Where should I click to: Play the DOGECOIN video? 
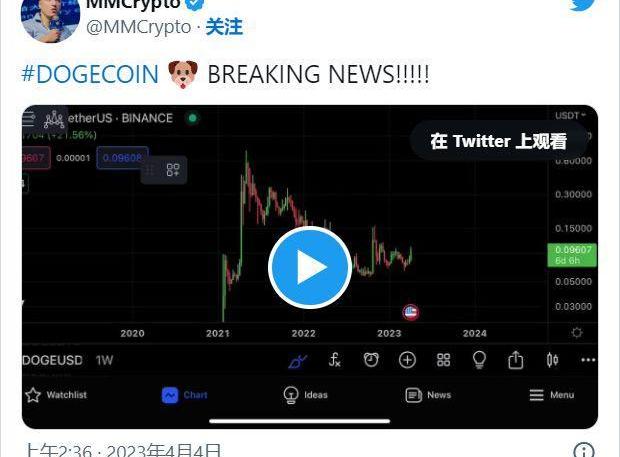(310, 267)
